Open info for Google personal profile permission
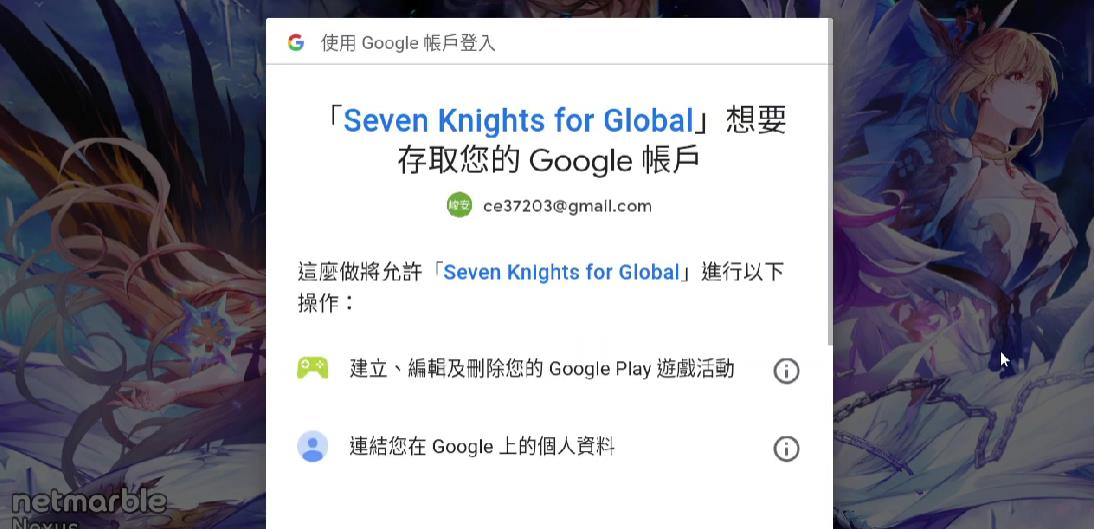Image resolution: width=1094 pixels, height=529 pixels. [x=786, y=449]
